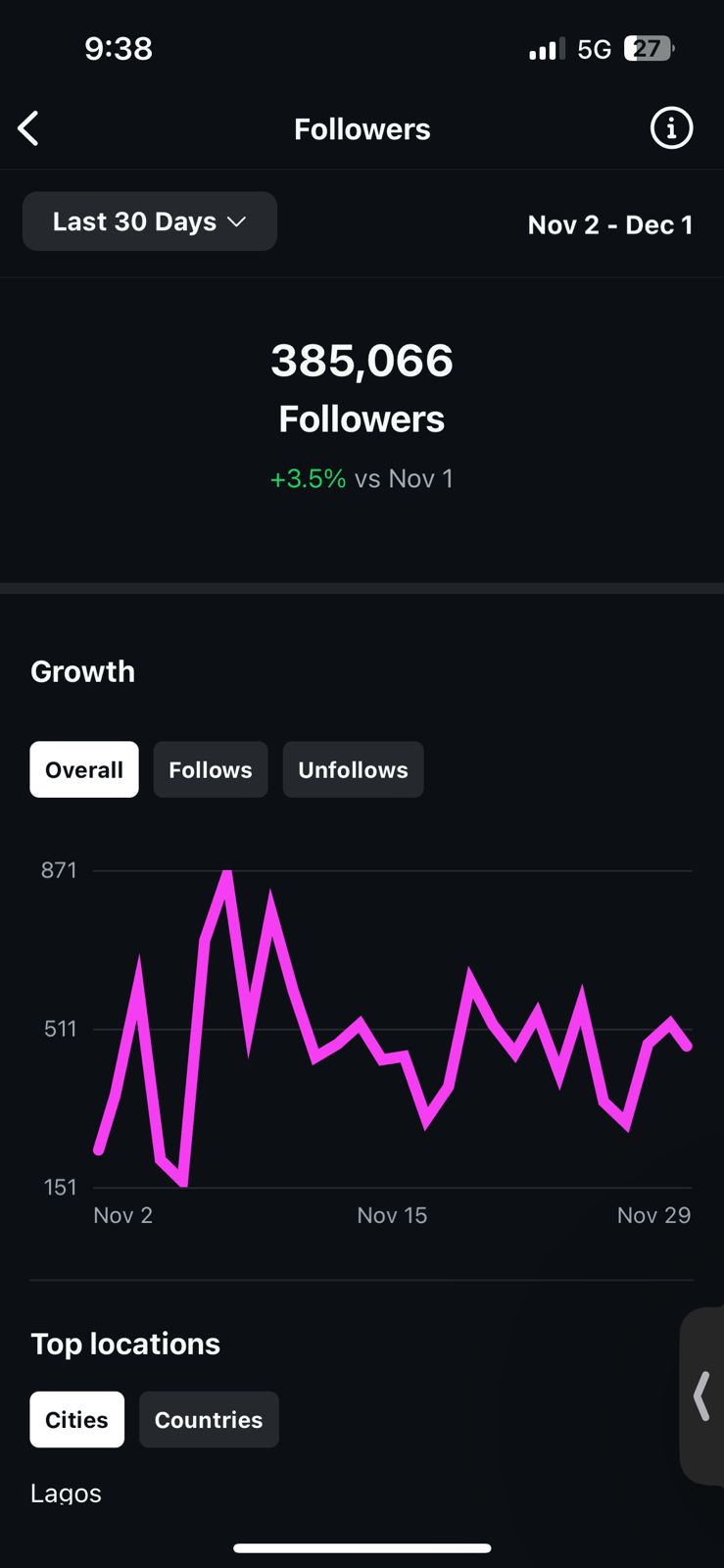Switch to the Follows growth tab
Viewport: 724px width, 1568px height.
(211, 769)
